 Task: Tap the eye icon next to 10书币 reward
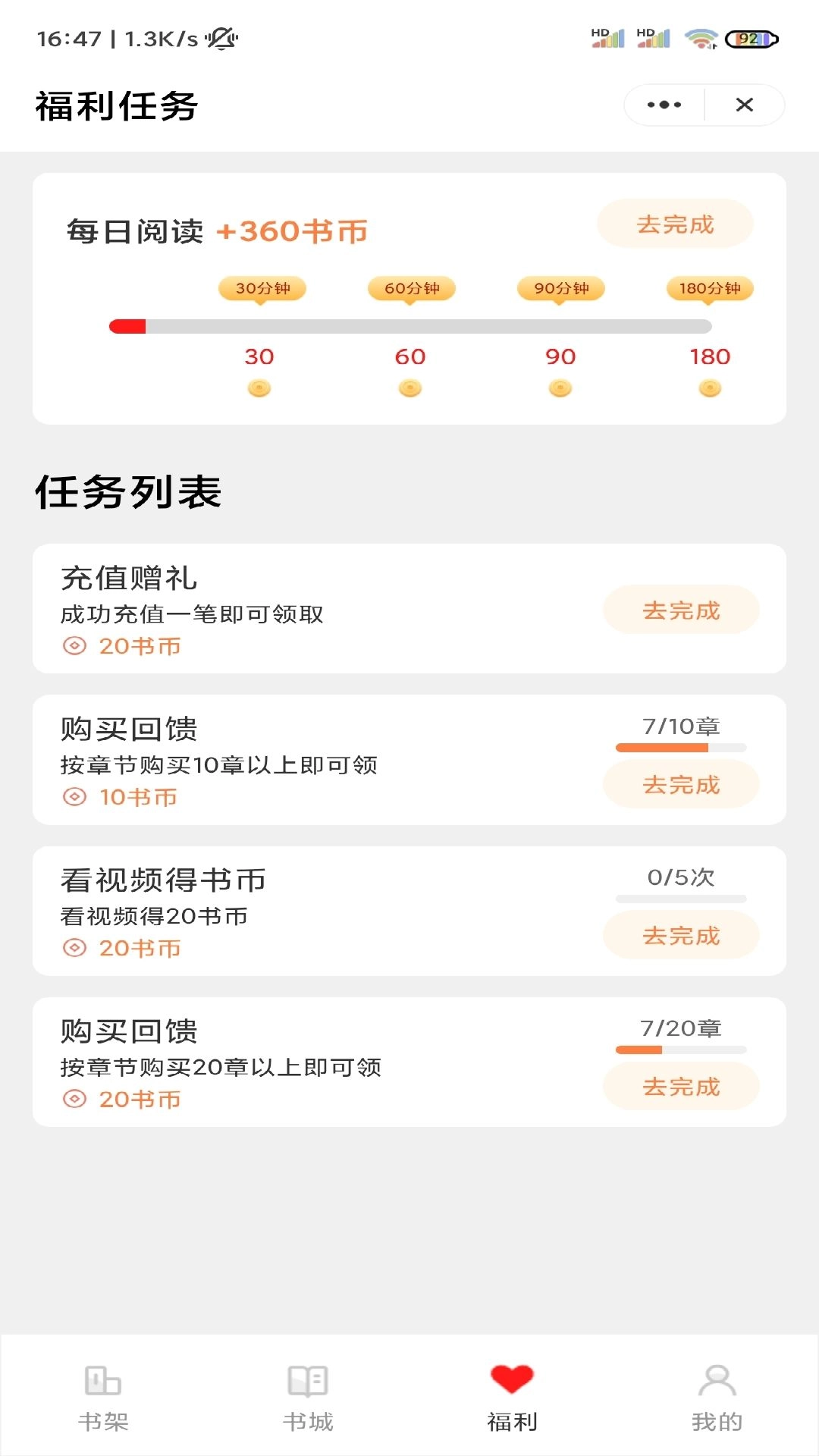[x=74, y=797]
